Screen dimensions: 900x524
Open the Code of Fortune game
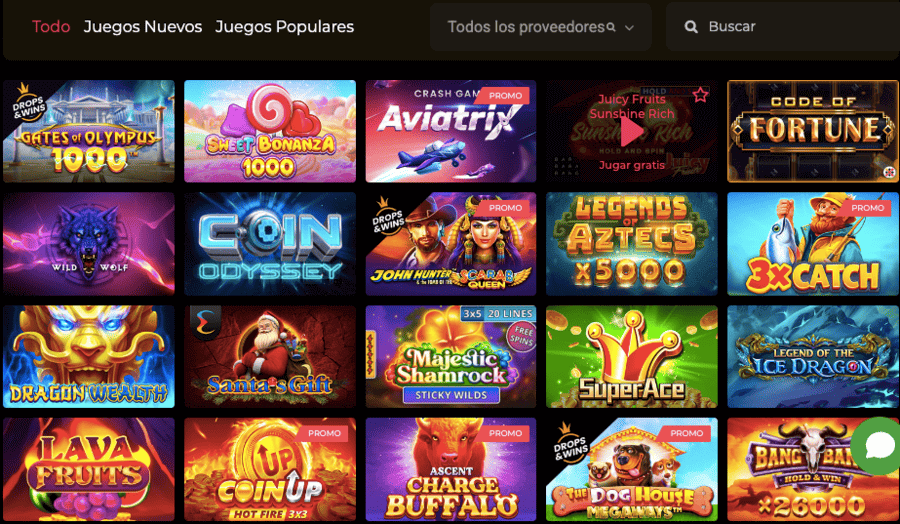pyautogui.click(x=813, y=131)
